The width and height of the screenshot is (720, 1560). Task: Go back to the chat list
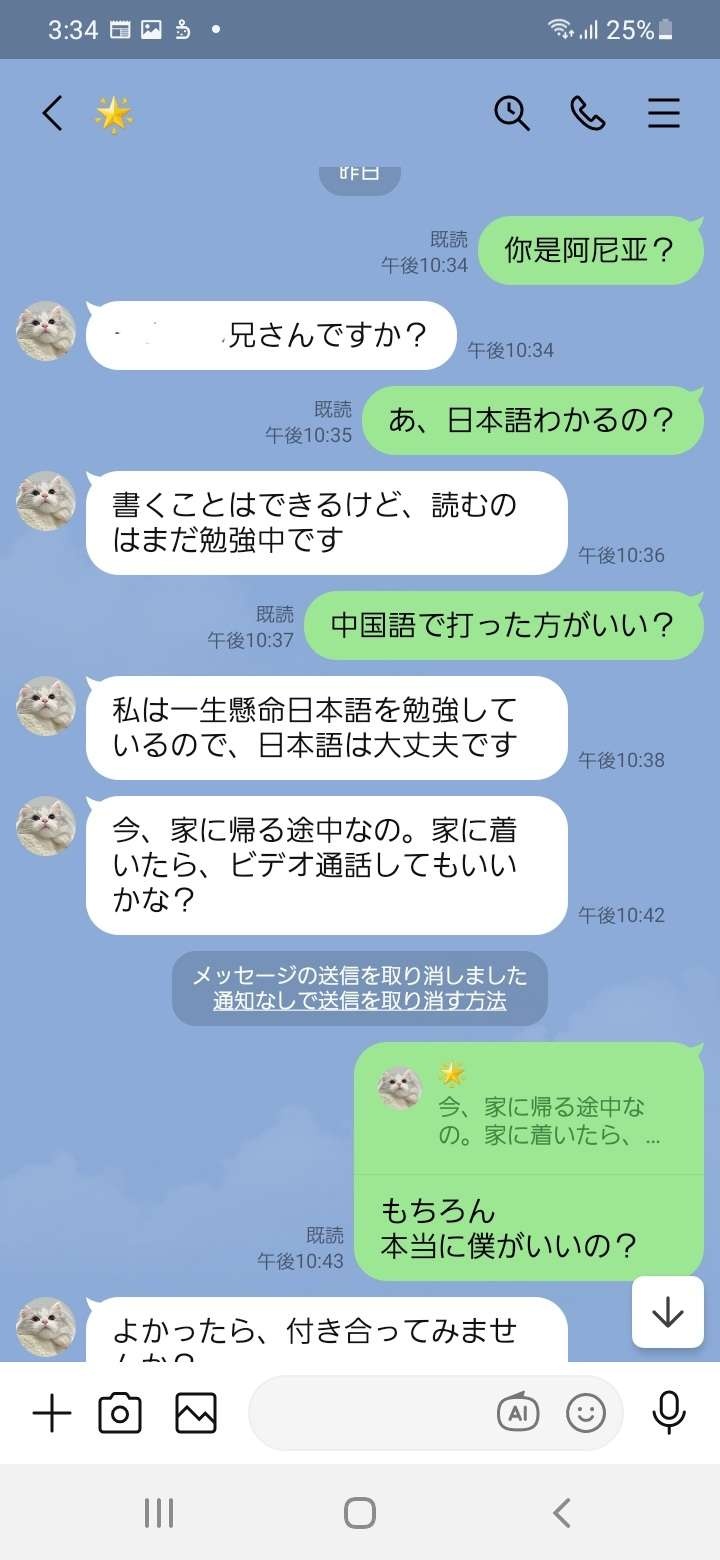pos(53,114)
